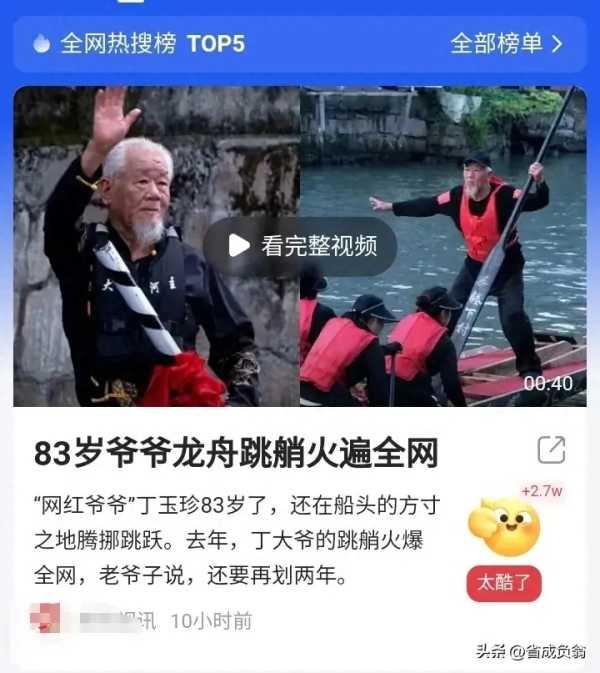Share the 83岁爷爷 article
Viewport: 600px width, 673px height.
click(x=551, y=450)
